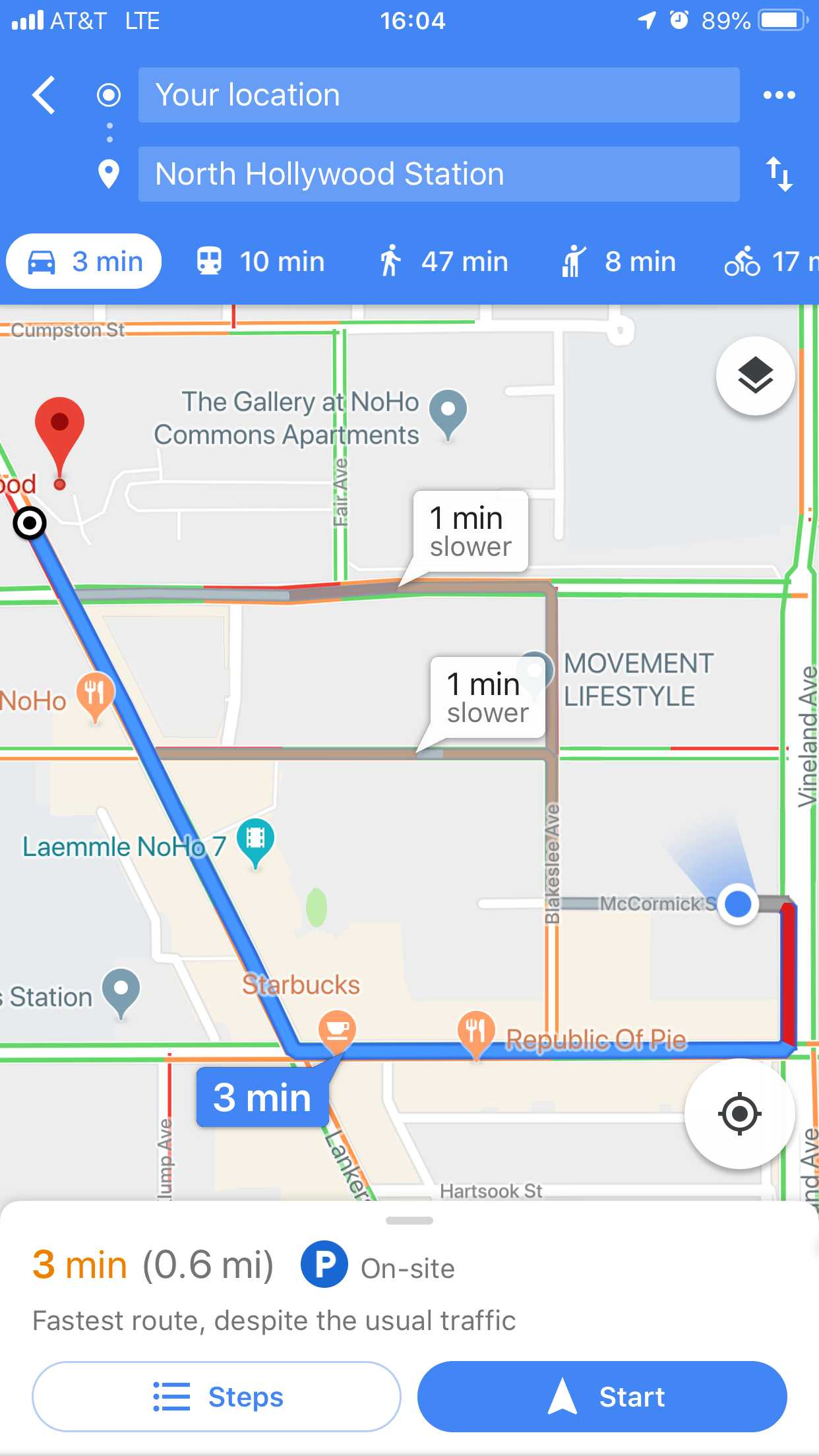Recenter map on my location
819x1456 pixels.
coord(739,1114)
